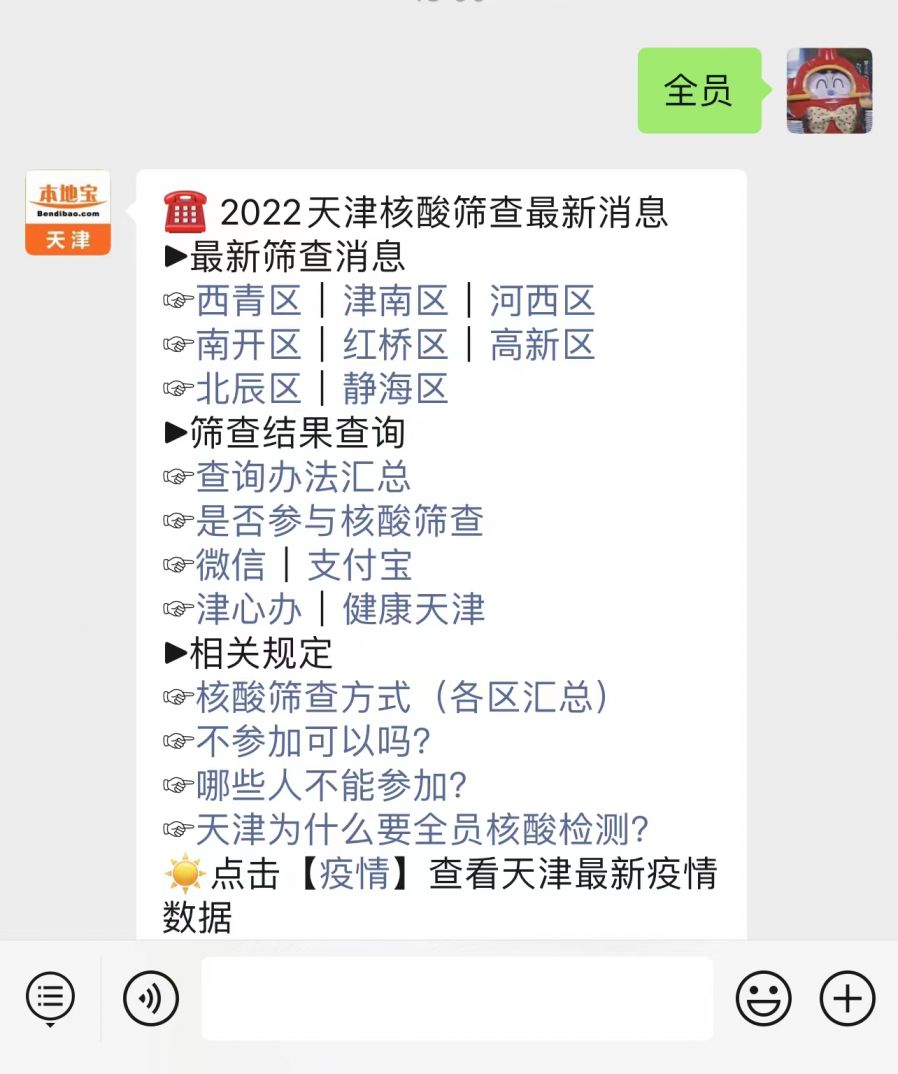This screenshot has width=898, height=1074.
Task: Open the 津南区 screening link
Action: pos(395,301)
